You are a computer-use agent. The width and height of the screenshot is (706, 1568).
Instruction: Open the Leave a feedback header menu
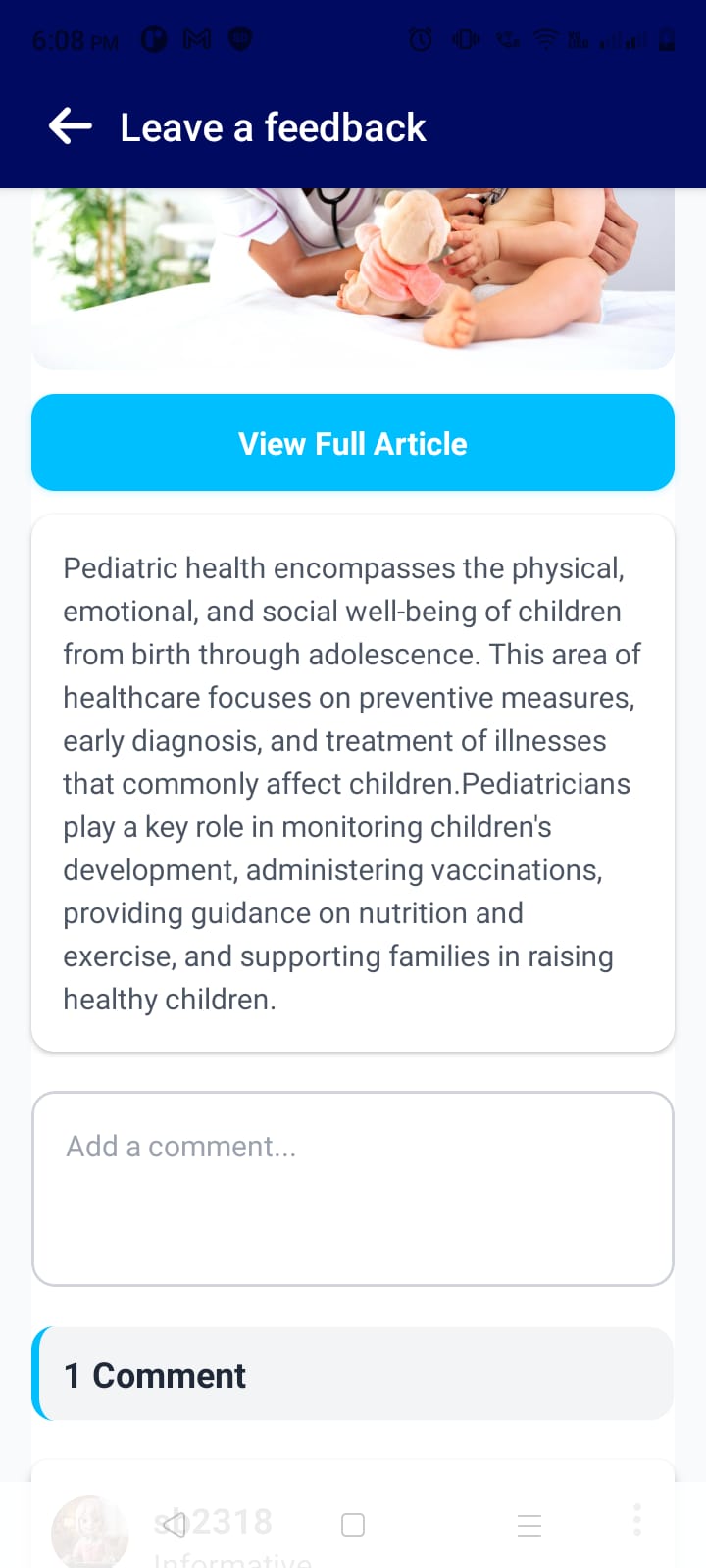click(273, 126)
